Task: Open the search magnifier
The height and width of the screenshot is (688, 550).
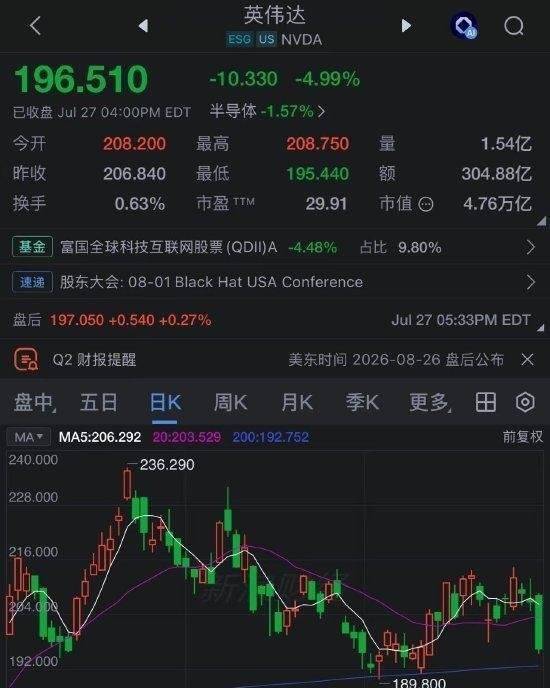Action: pos(514,26)
